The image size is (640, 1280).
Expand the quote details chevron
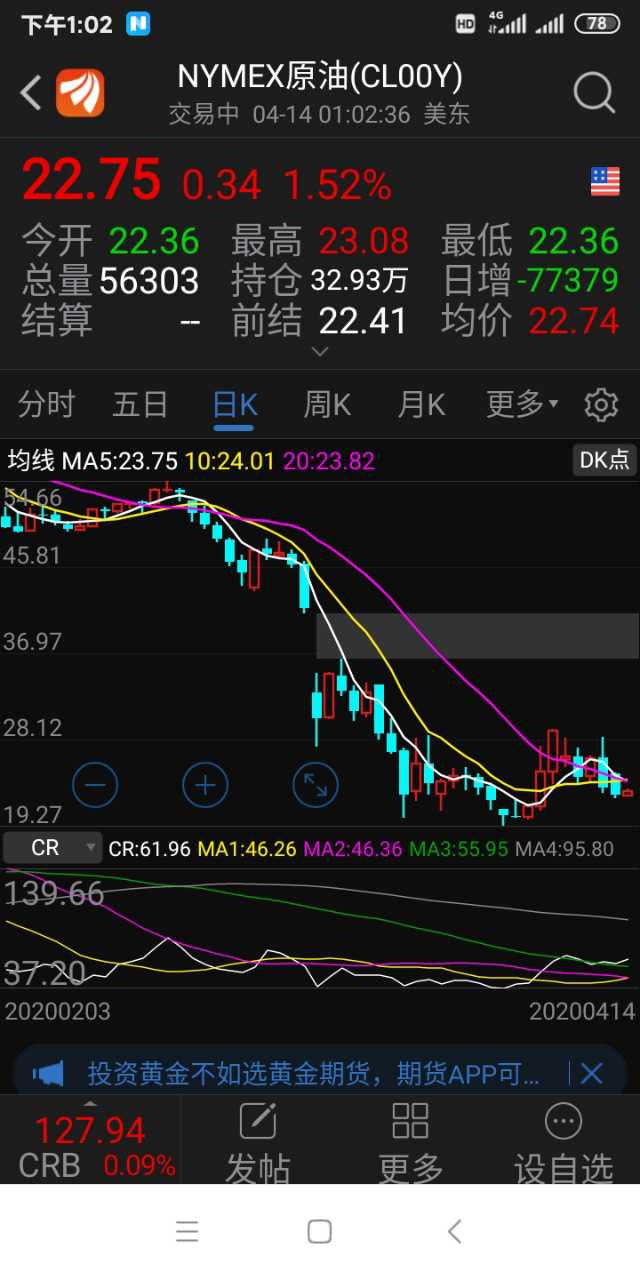point(320,351)
